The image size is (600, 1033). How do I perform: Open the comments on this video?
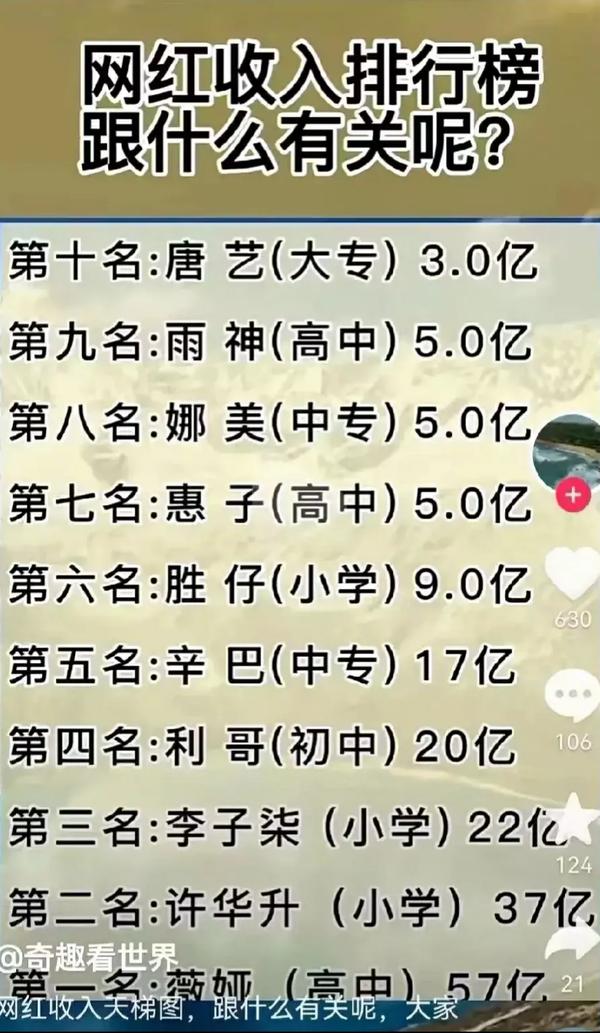tap(573, 695)
